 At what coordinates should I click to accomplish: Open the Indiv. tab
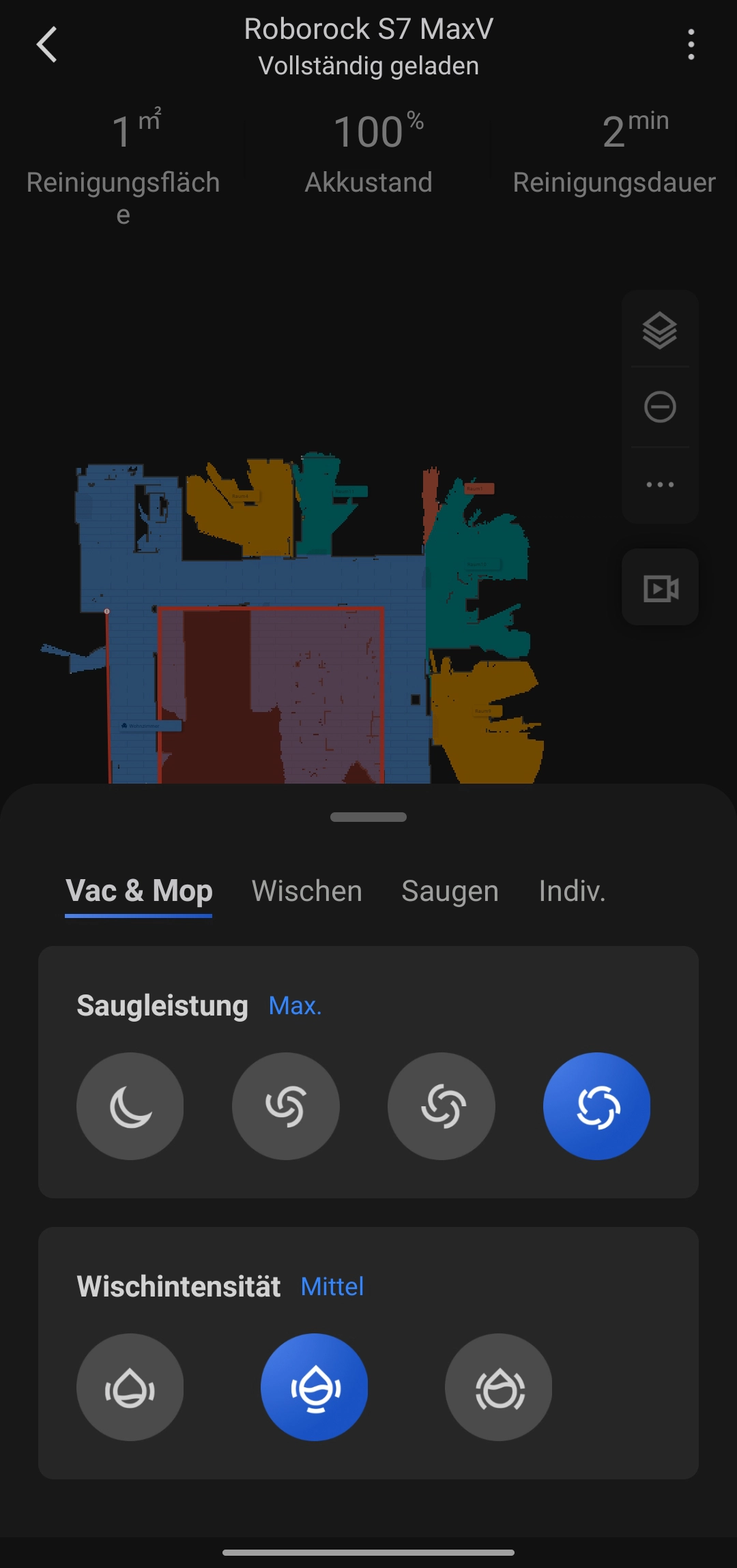572,891
